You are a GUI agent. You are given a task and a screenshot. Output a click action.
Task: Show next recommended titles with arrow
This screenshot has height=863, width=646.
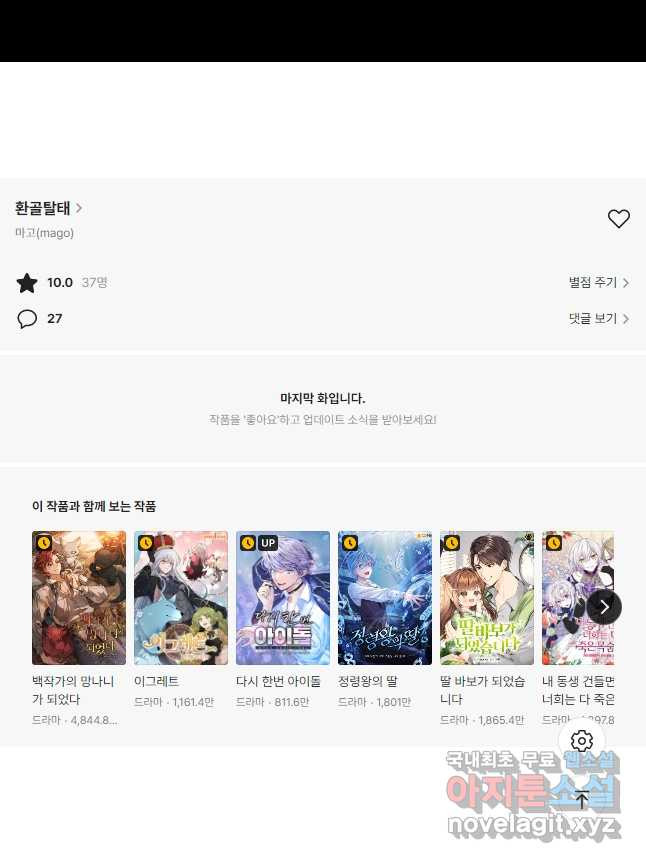click(x=604, y=606)
